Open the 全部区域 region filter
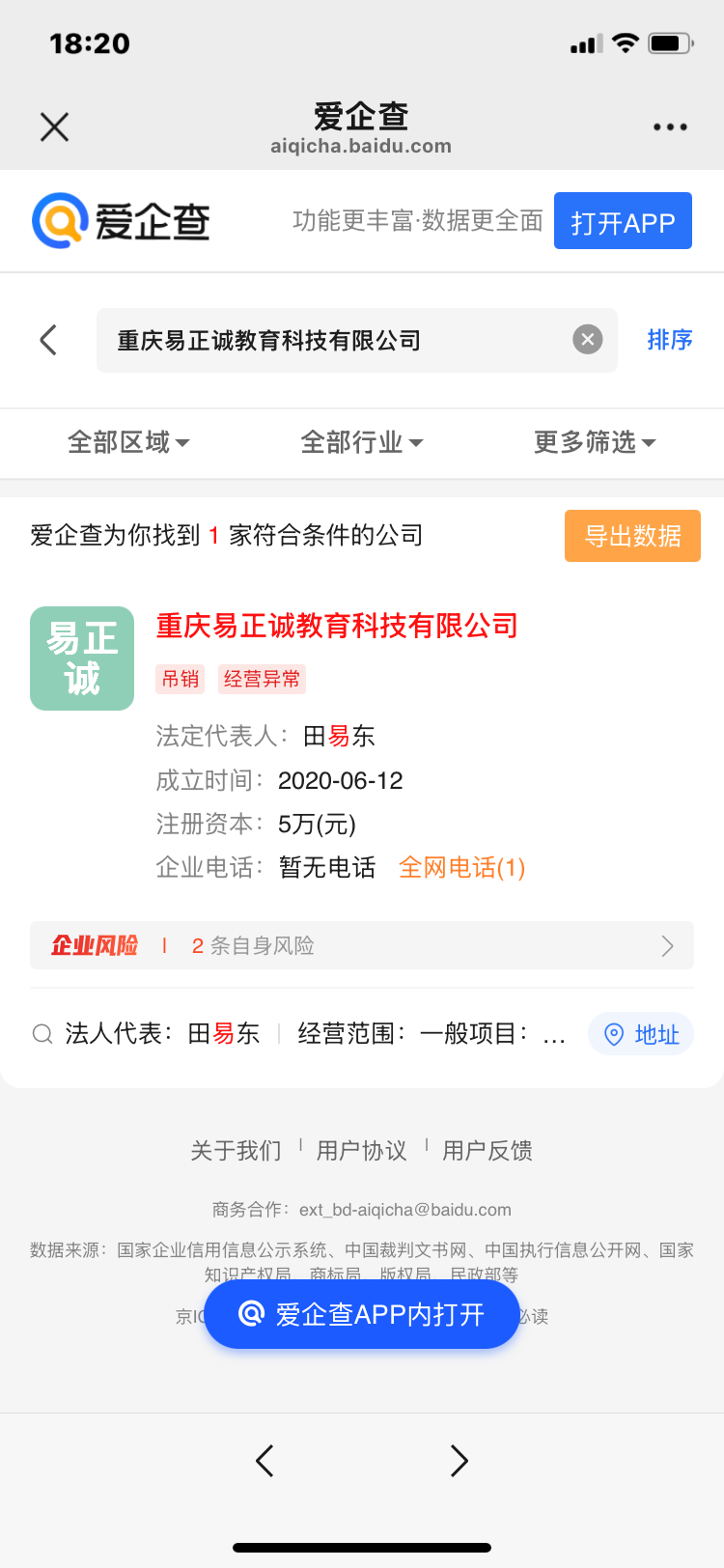724x1568 pixels. [x=130, y=443]
